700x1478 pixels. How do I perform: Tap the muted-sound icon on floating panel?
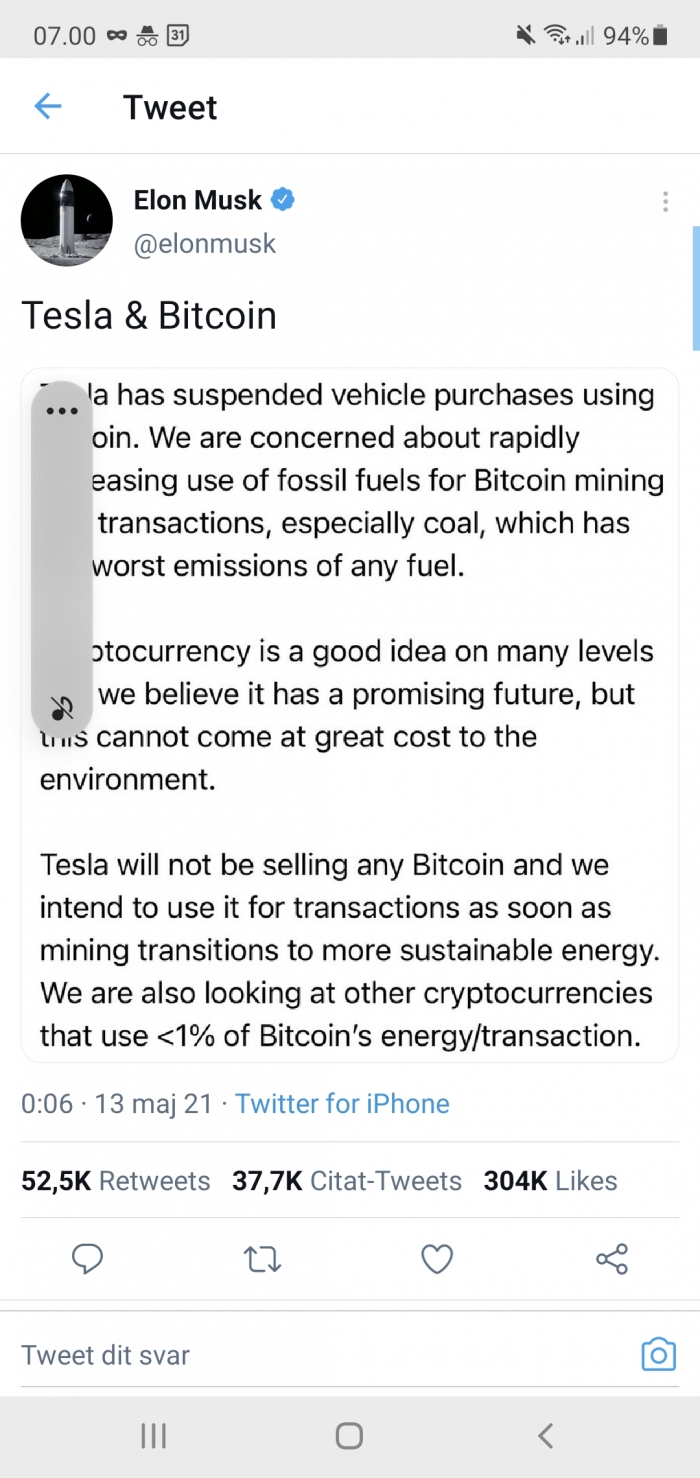tap(62, 708)
